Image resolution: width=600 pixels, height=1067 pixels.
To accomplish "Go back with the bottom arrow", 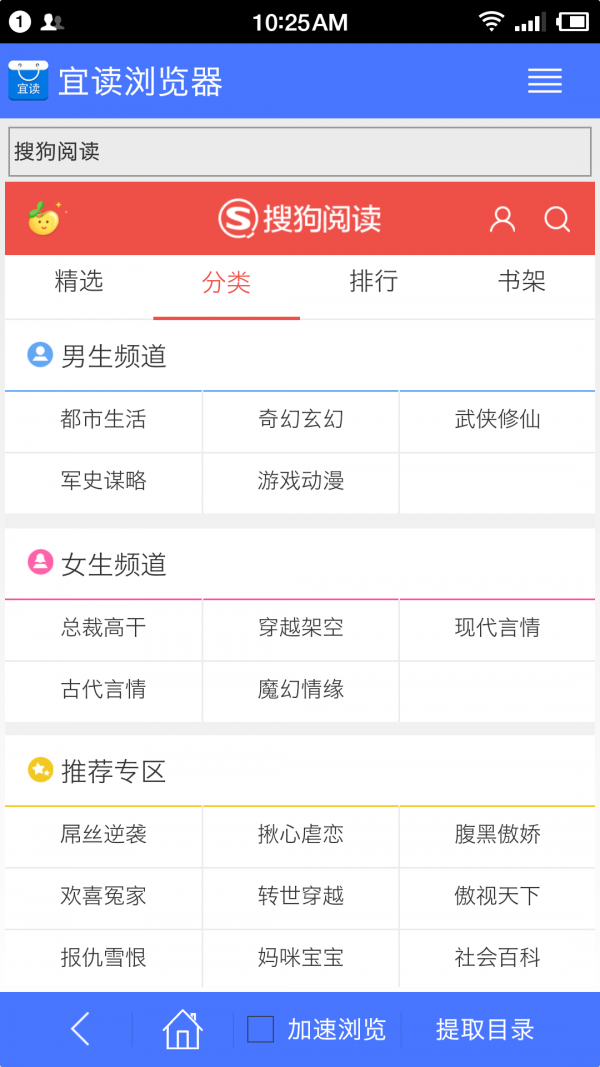I will tap(80, 1029).
